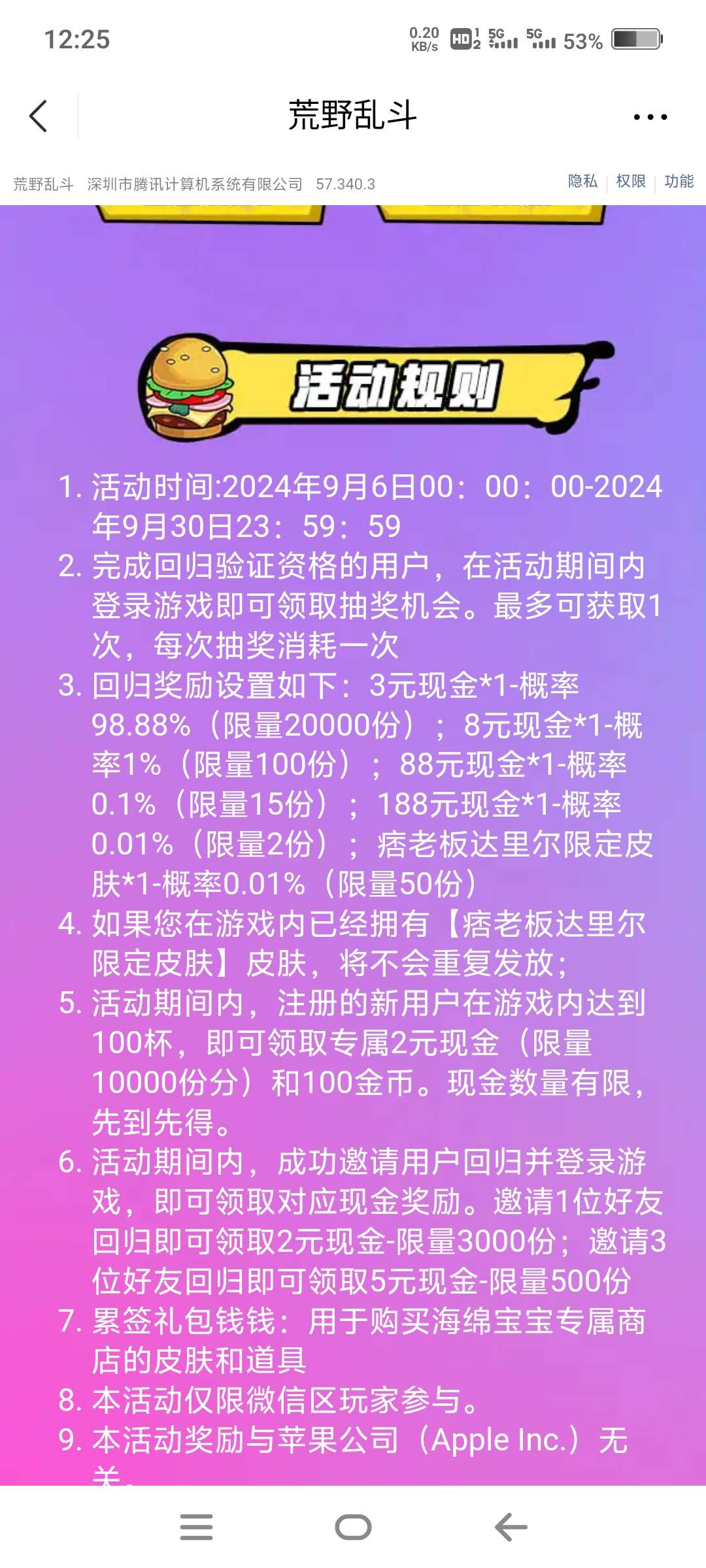Go to the phone's home screen
706x1568 pixels.
(x=353, y=1527)
